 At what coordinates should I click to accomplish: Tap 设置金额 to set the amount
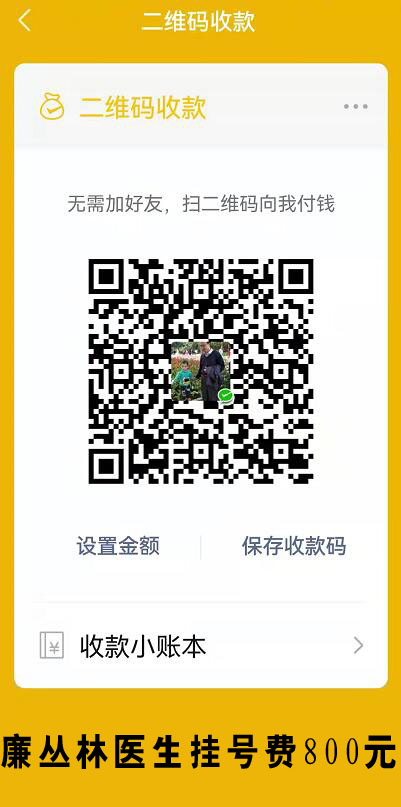[x=118, y=546]
